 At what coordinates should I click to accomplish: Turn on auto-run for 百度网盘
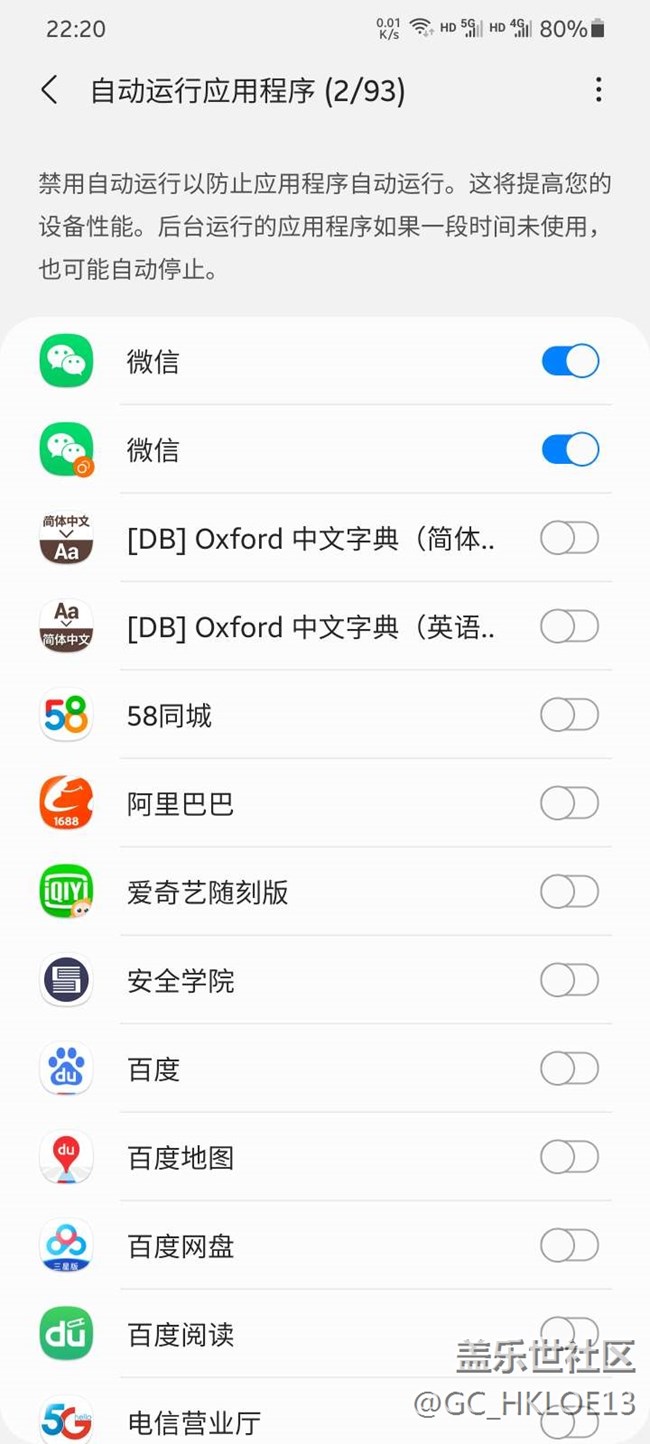coord(570,1246)
